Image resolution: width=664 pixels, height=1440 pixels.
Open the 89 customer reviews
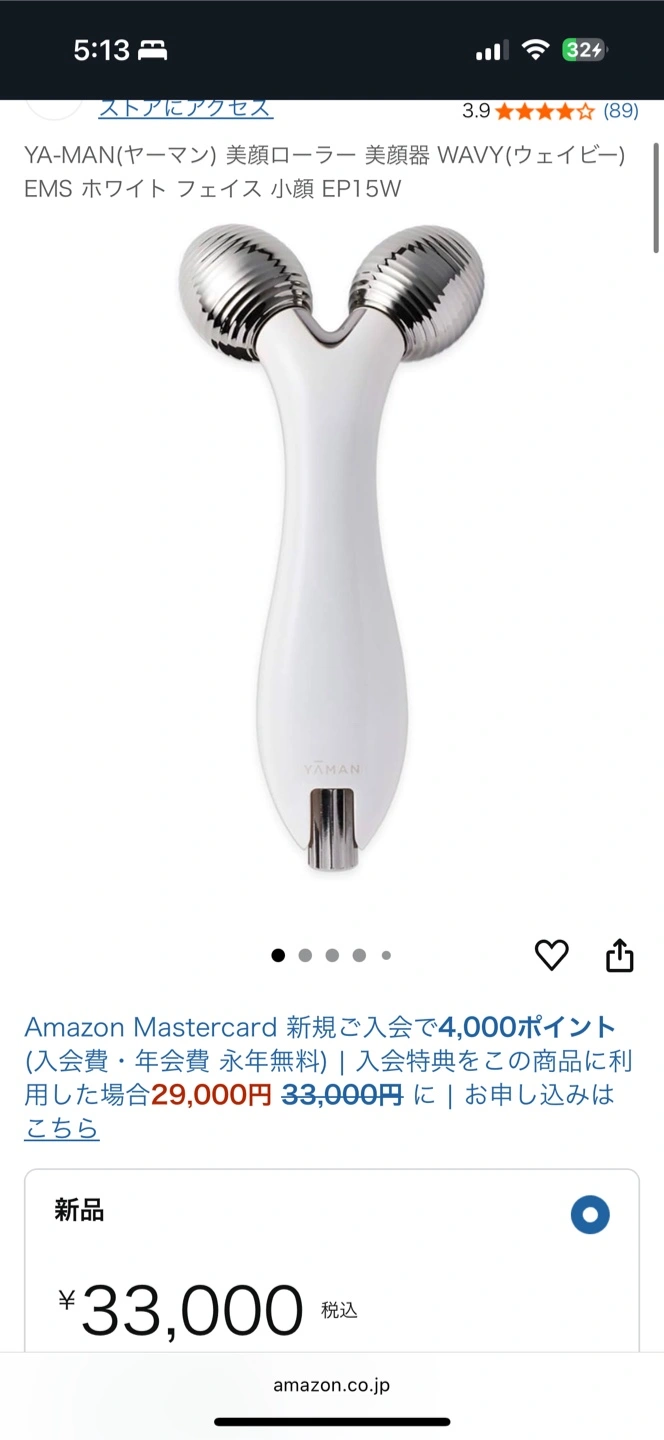coord(621,111)
